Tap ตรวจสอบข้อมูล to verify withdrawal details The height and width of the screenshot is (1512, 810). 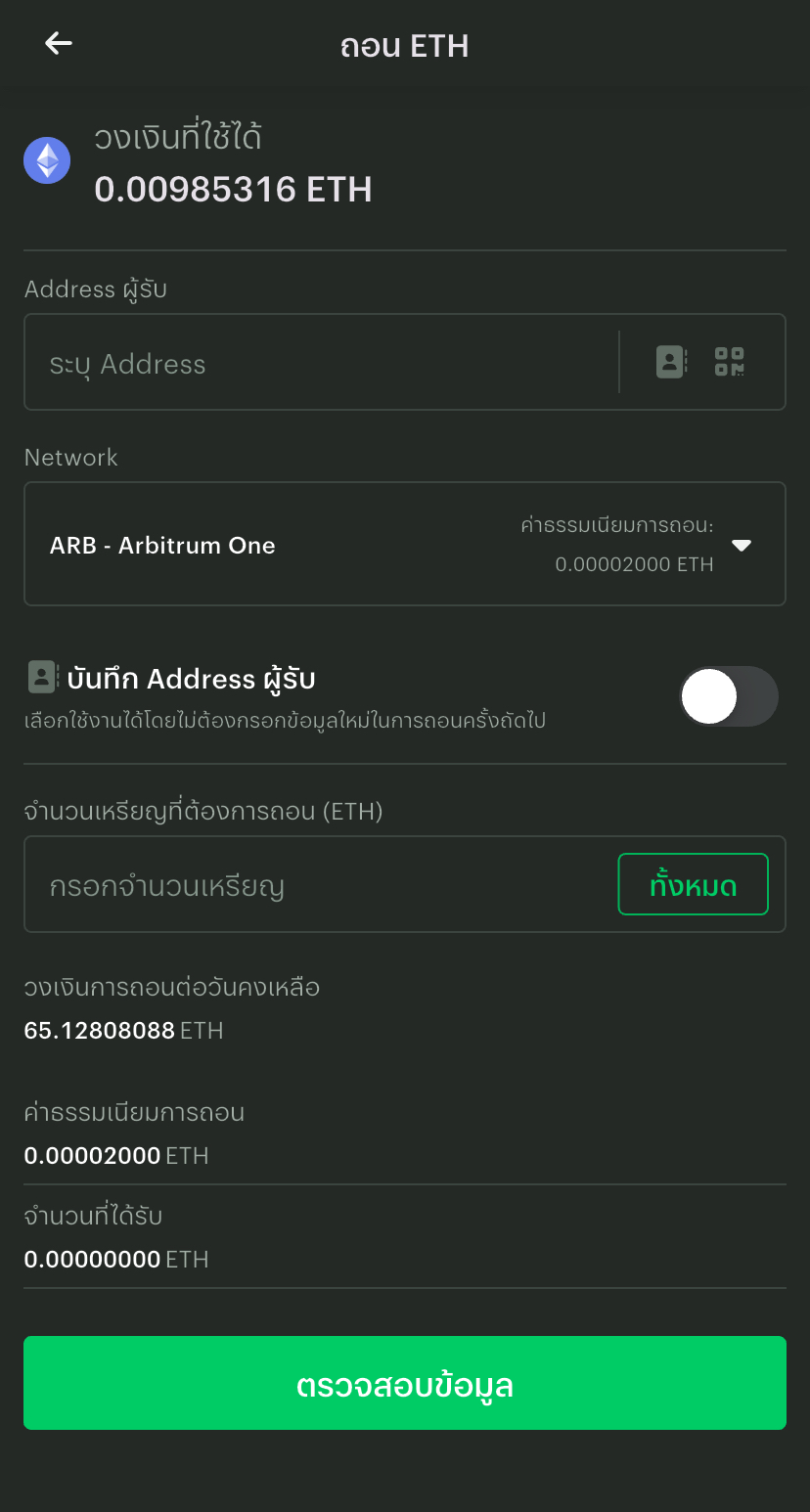405,1383
